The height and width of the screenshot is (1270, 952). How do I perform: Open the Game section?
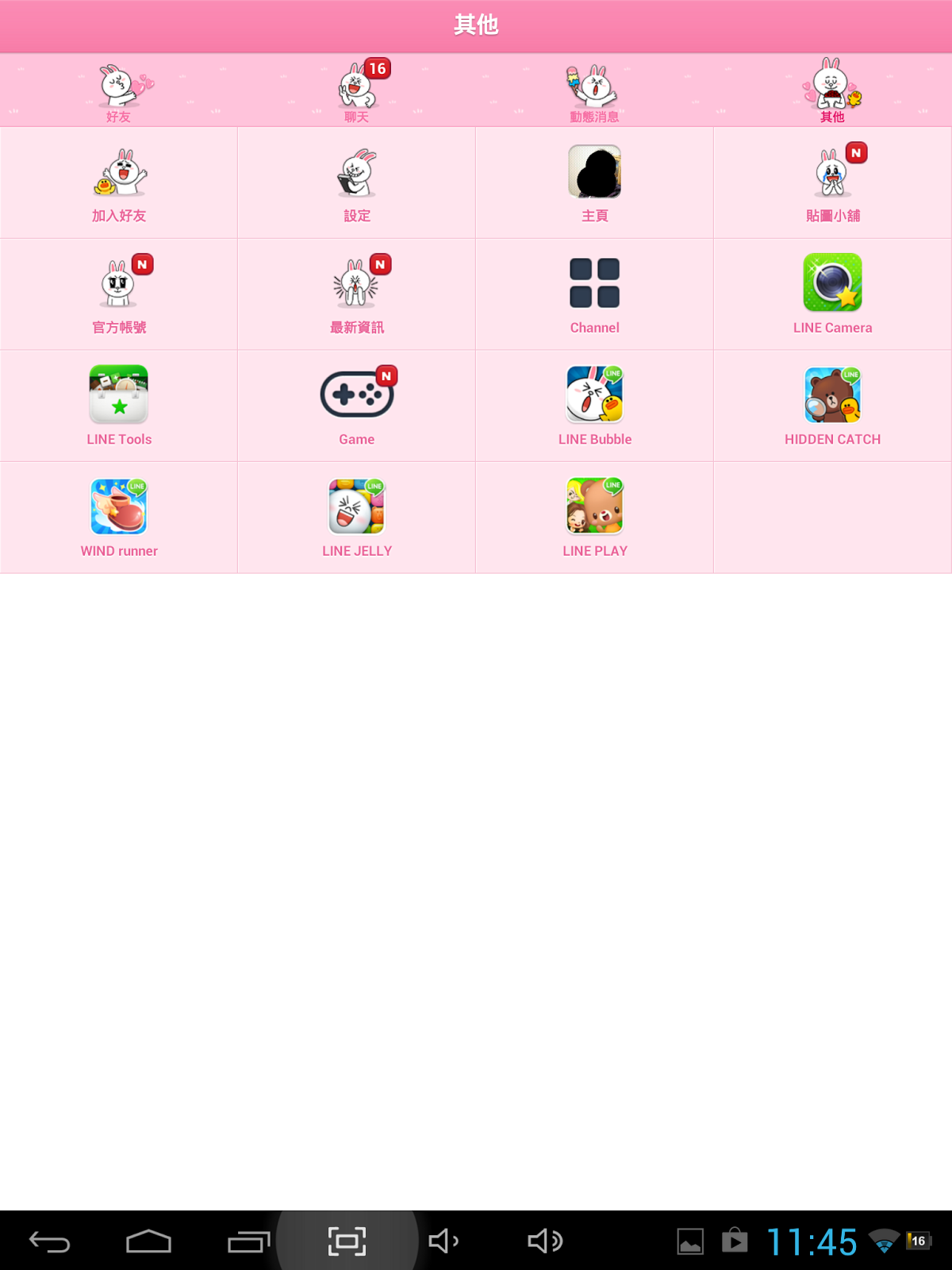click(x=357, y=406)
